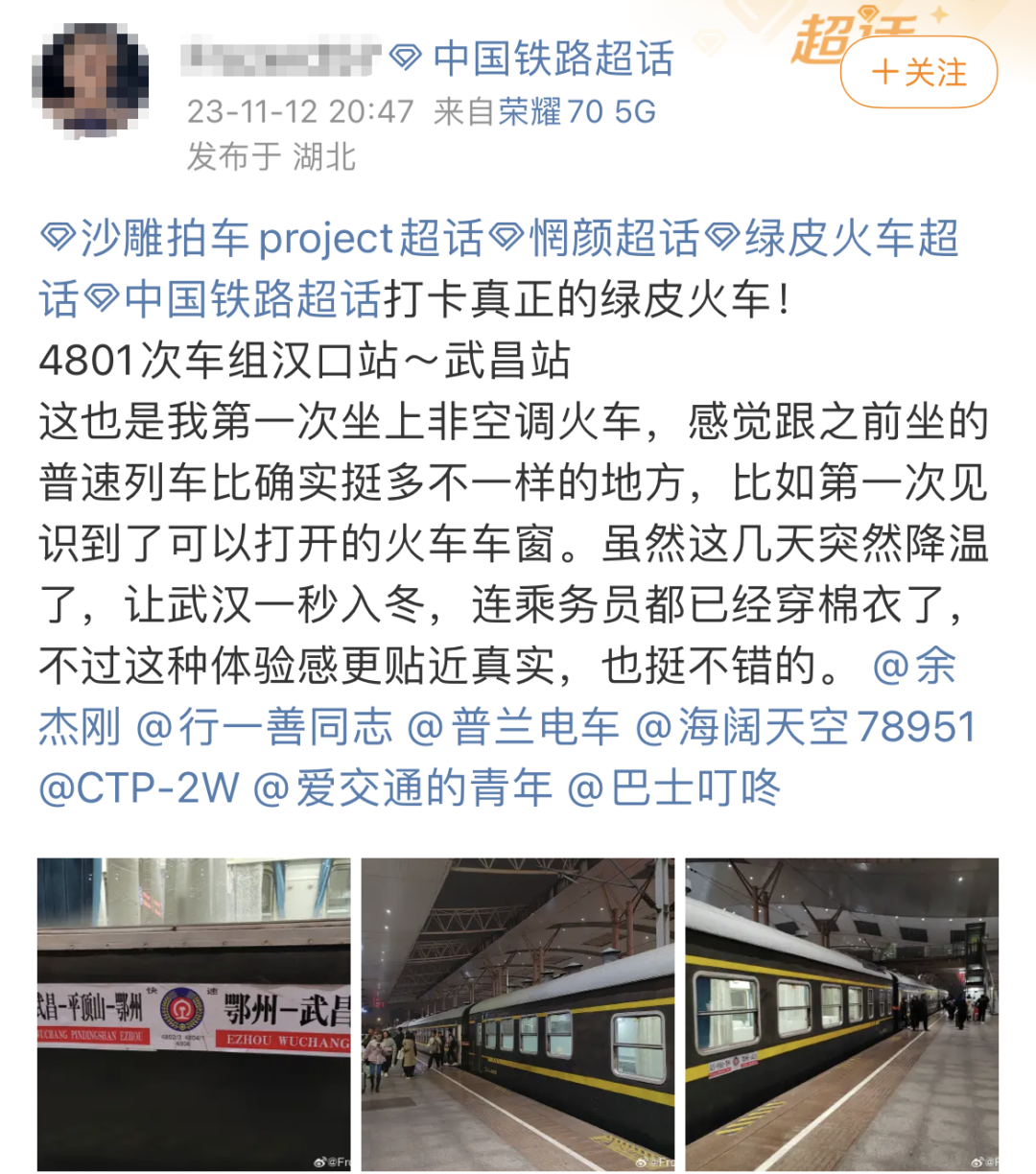Open the last photo of the green train
This screenshot has width=1036, height=1174.
click(841, 1013)
